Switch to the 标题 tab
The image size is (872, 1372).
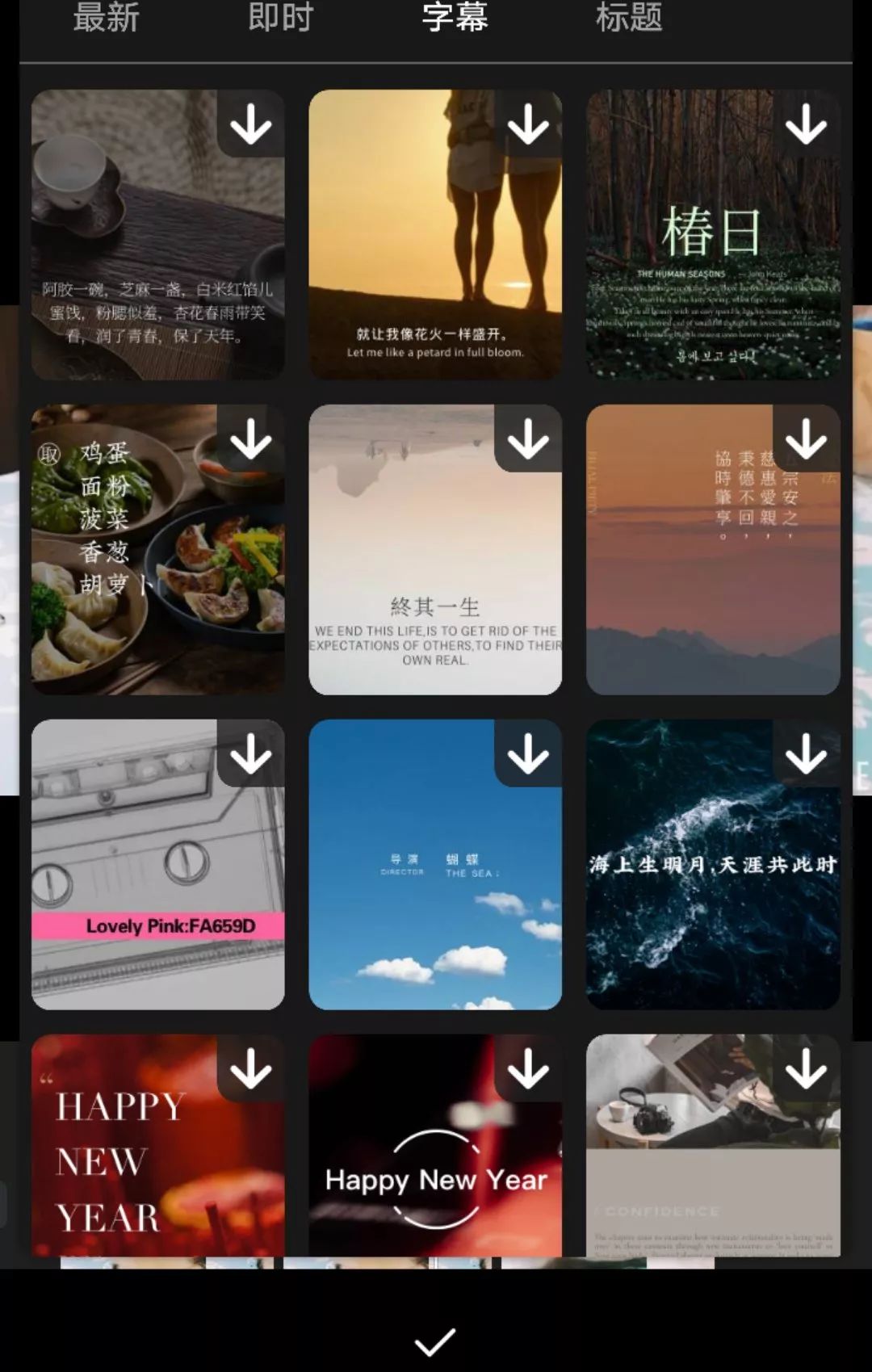click(x=629, y=18)
